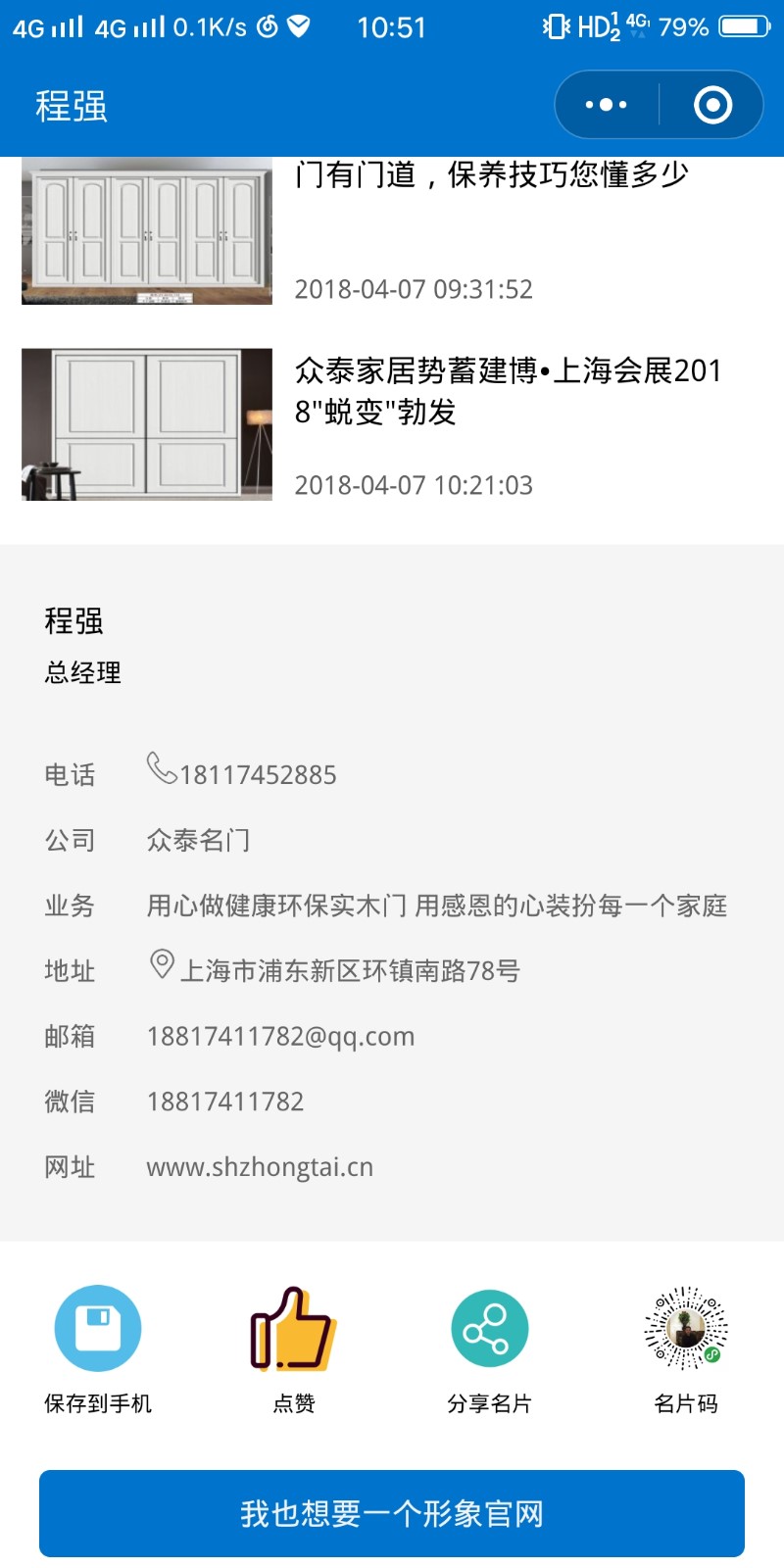Viewport: 784px width, 1568px height.
Task: Save contact with 保存到手机
Action: [98, 1347]
